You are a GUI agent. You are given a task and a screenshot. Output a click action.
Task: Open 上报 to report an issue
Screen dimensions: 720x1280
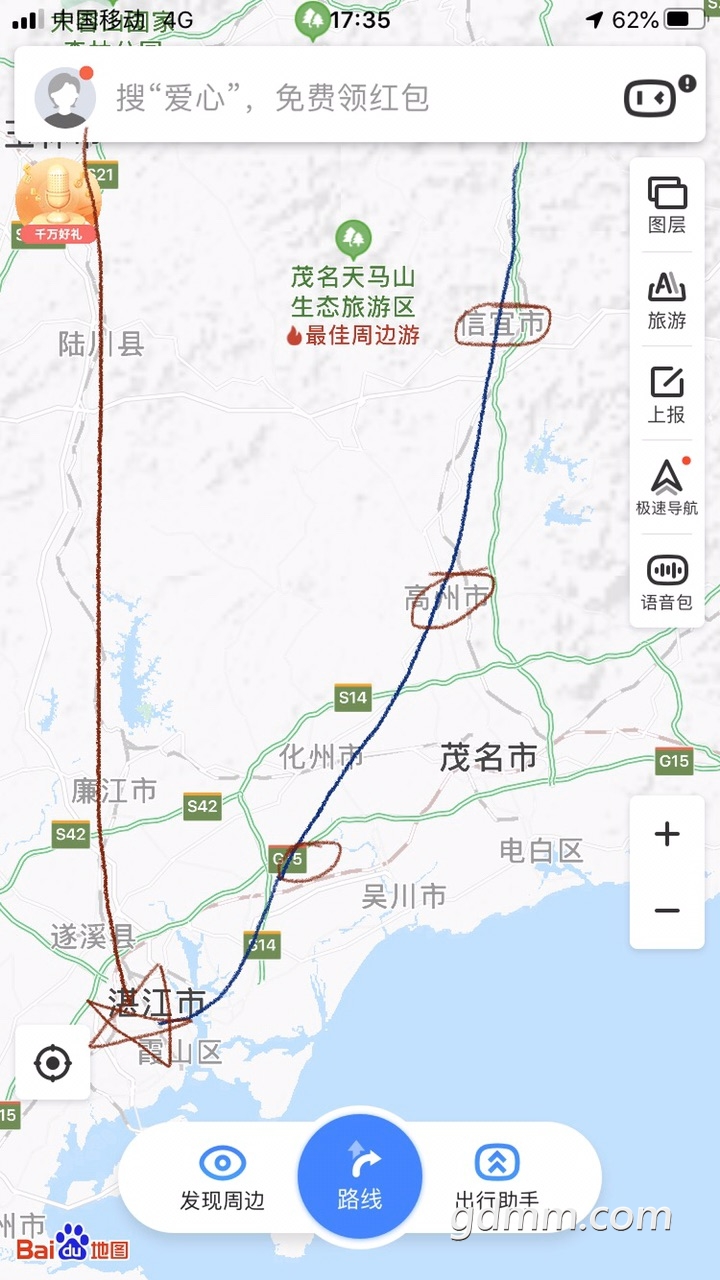coord(667,395)
